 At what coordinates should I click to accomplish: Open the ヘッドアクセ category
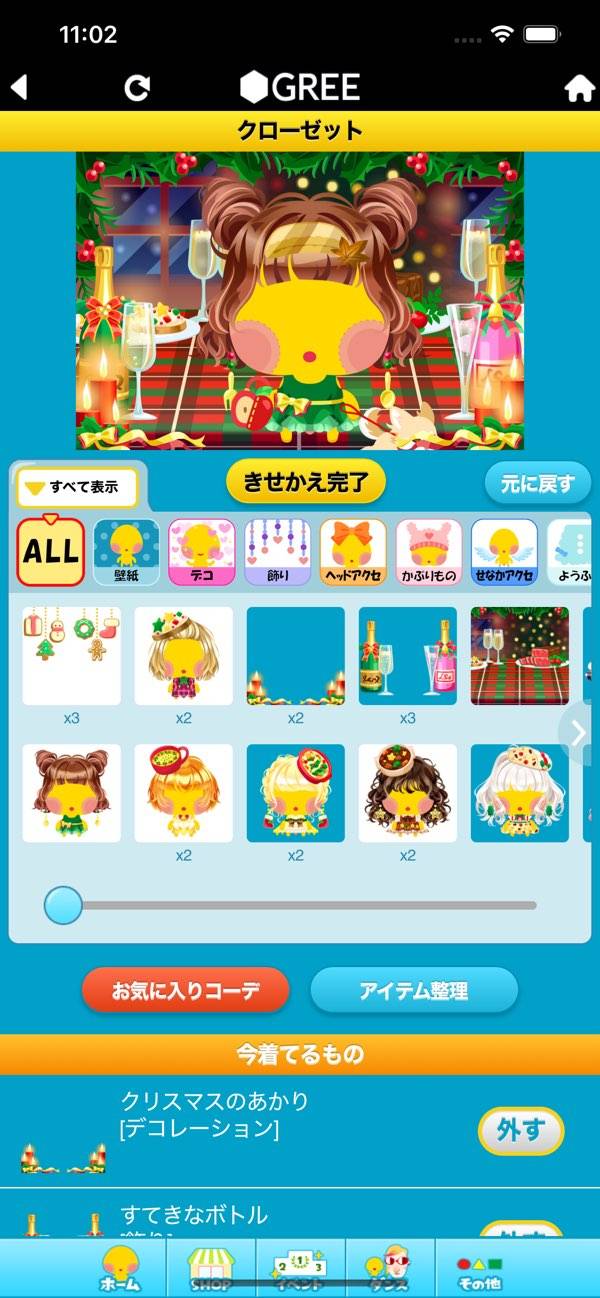click(353, 551)
